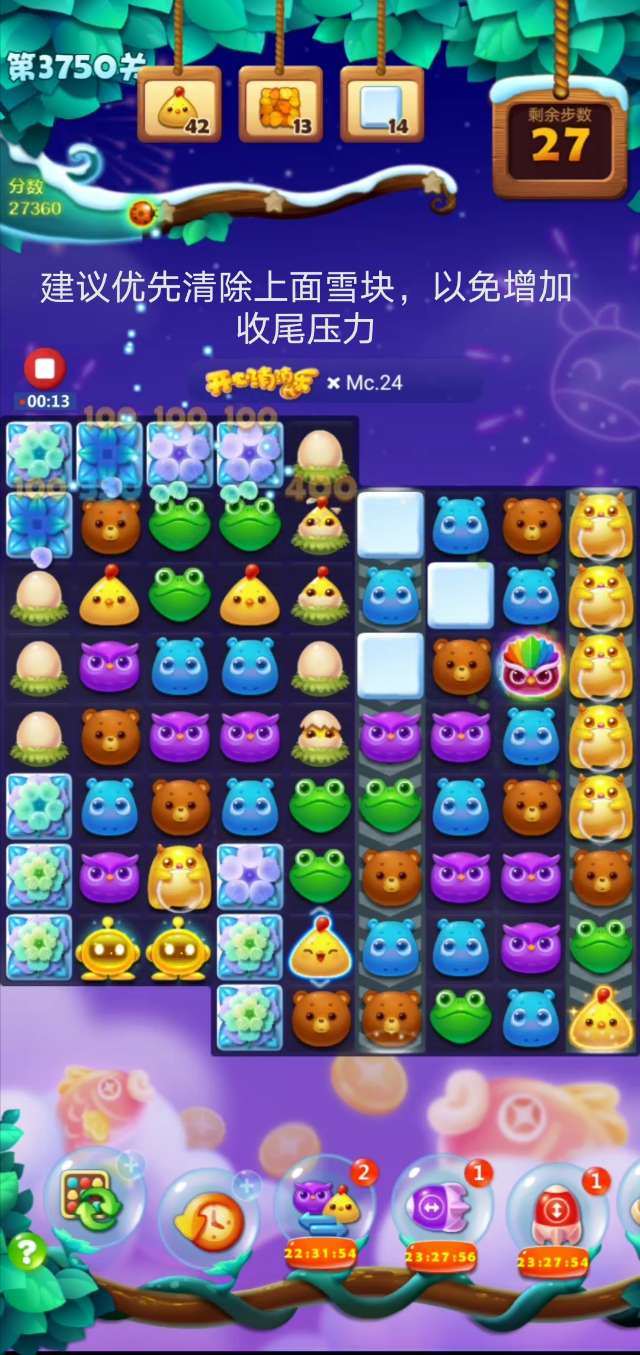
Task: Select the glowing chick in bottom-right corner
Action: (x=601, y=1017)
